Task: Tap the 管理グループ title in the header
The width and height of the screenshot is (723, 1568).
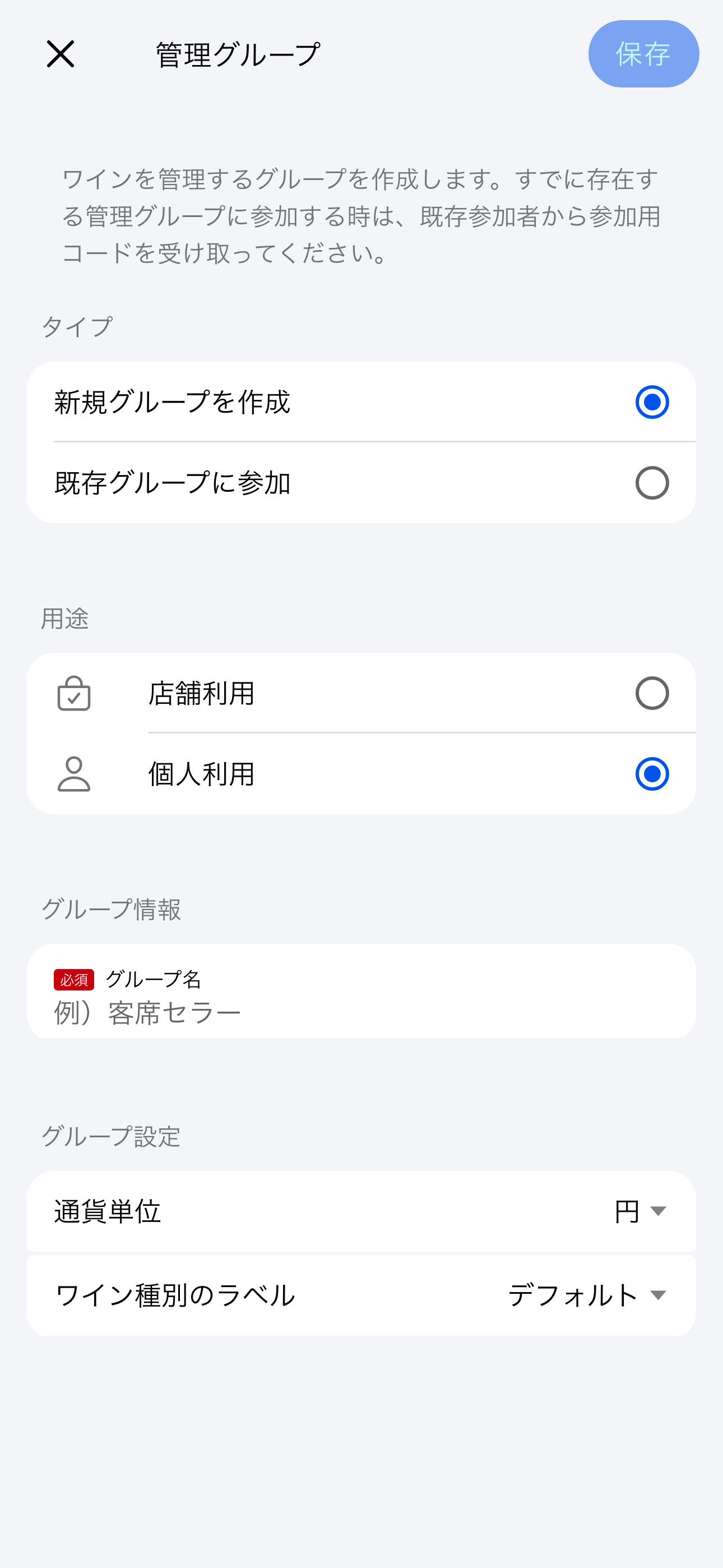Action: (x=237, y=54)
